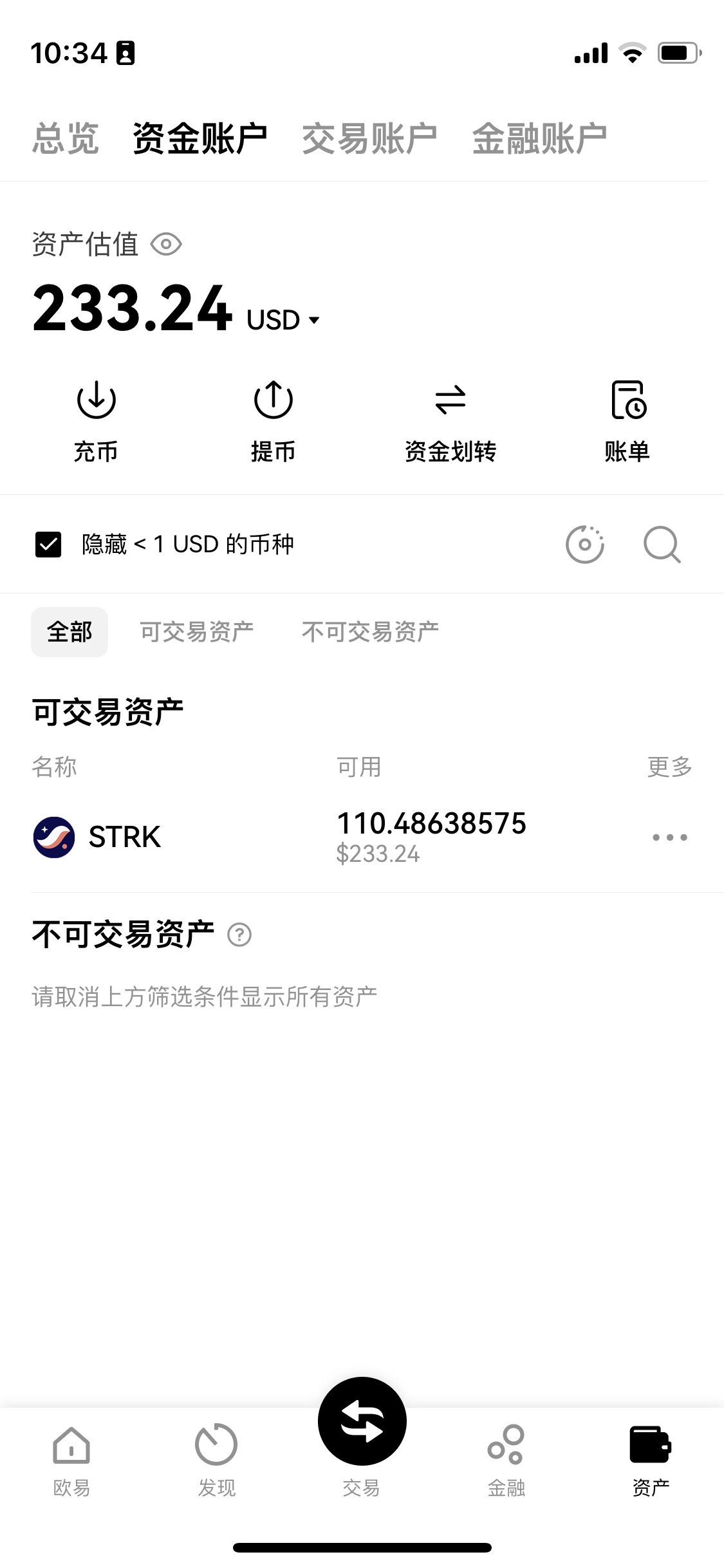724x1568 pixels.
Task: Open more options for STRK
Action: click(669, 837)
